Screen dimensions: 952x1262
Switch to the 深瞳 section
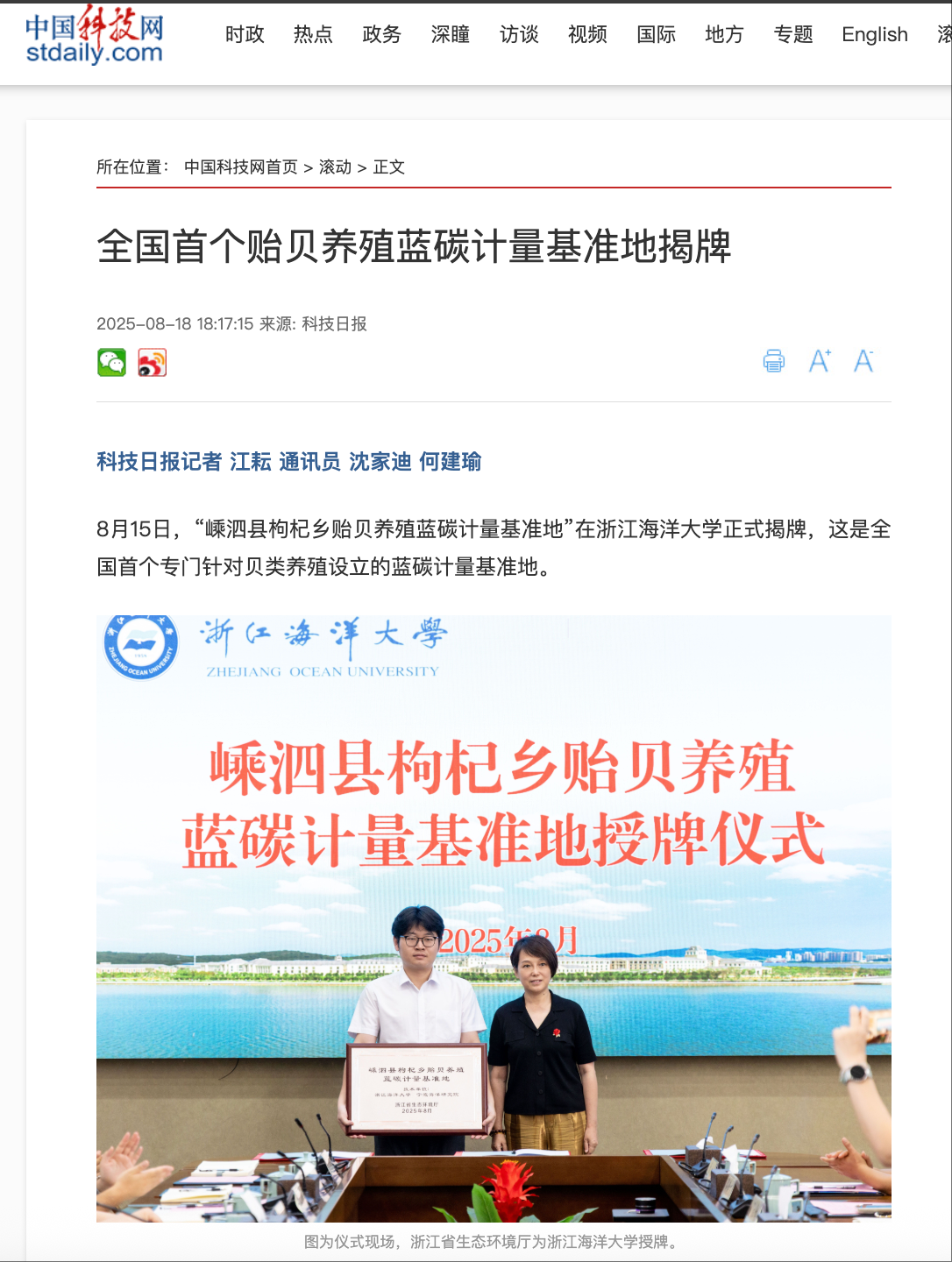(x=450, y=34)
